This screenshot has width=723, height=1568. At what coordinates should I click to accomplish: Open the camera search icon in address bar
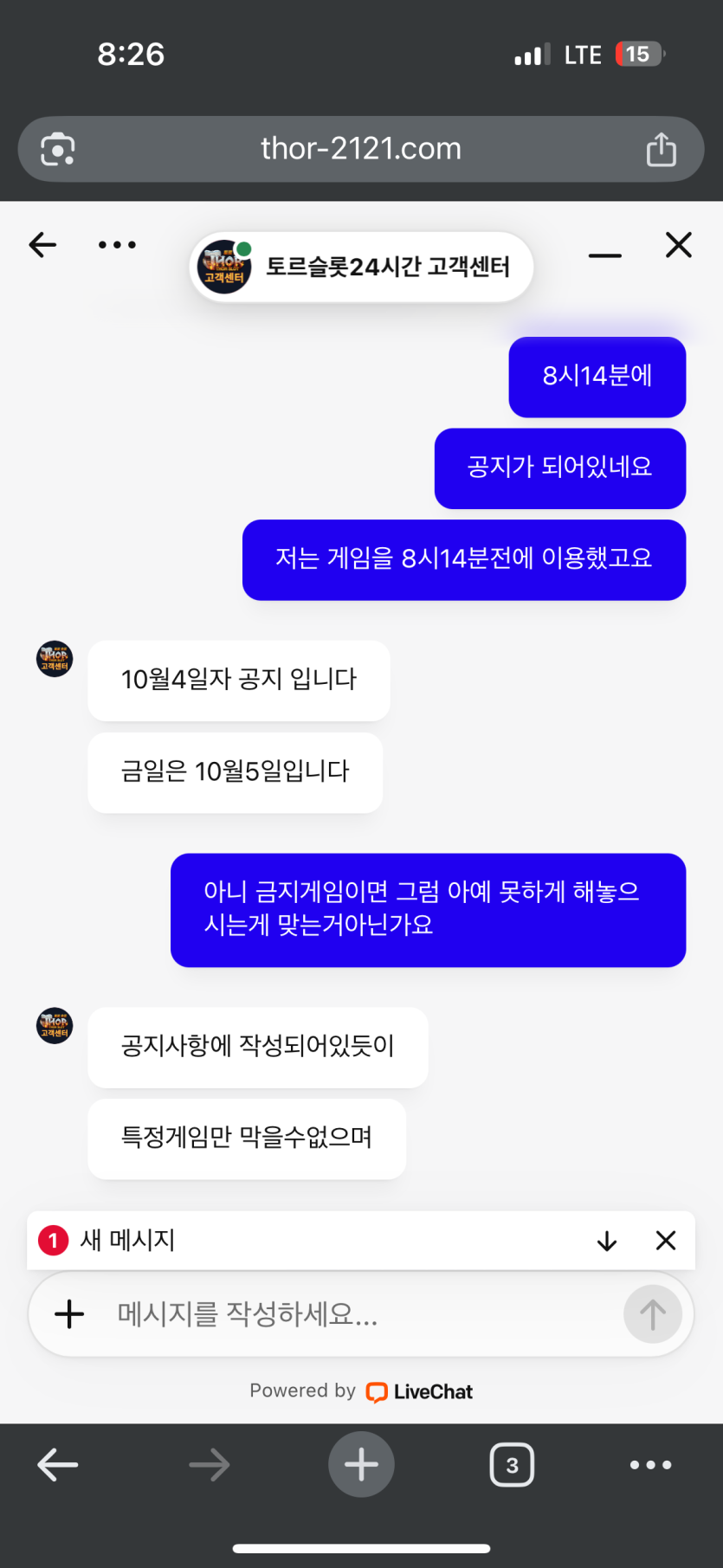[58, 149]
